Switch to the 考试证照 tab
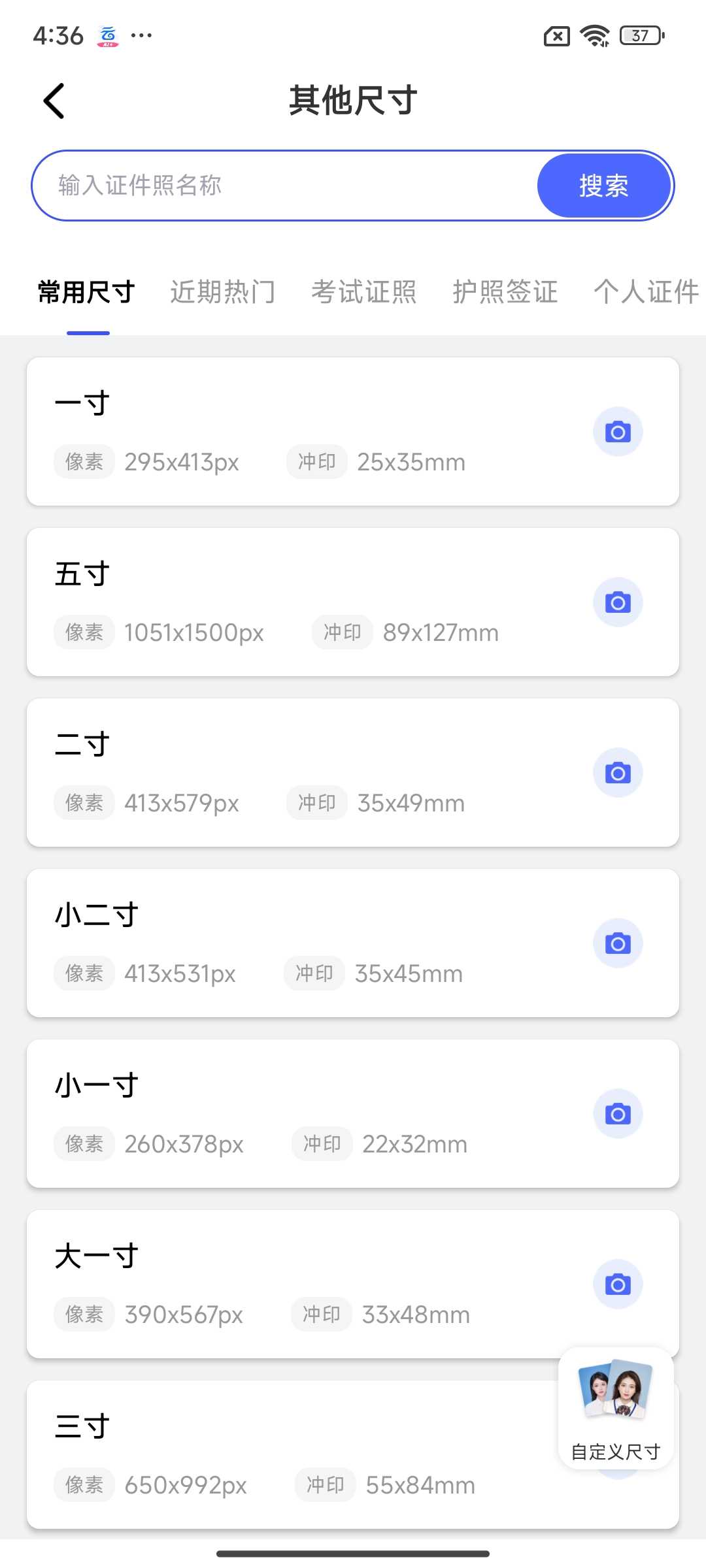 click(364, 292)
